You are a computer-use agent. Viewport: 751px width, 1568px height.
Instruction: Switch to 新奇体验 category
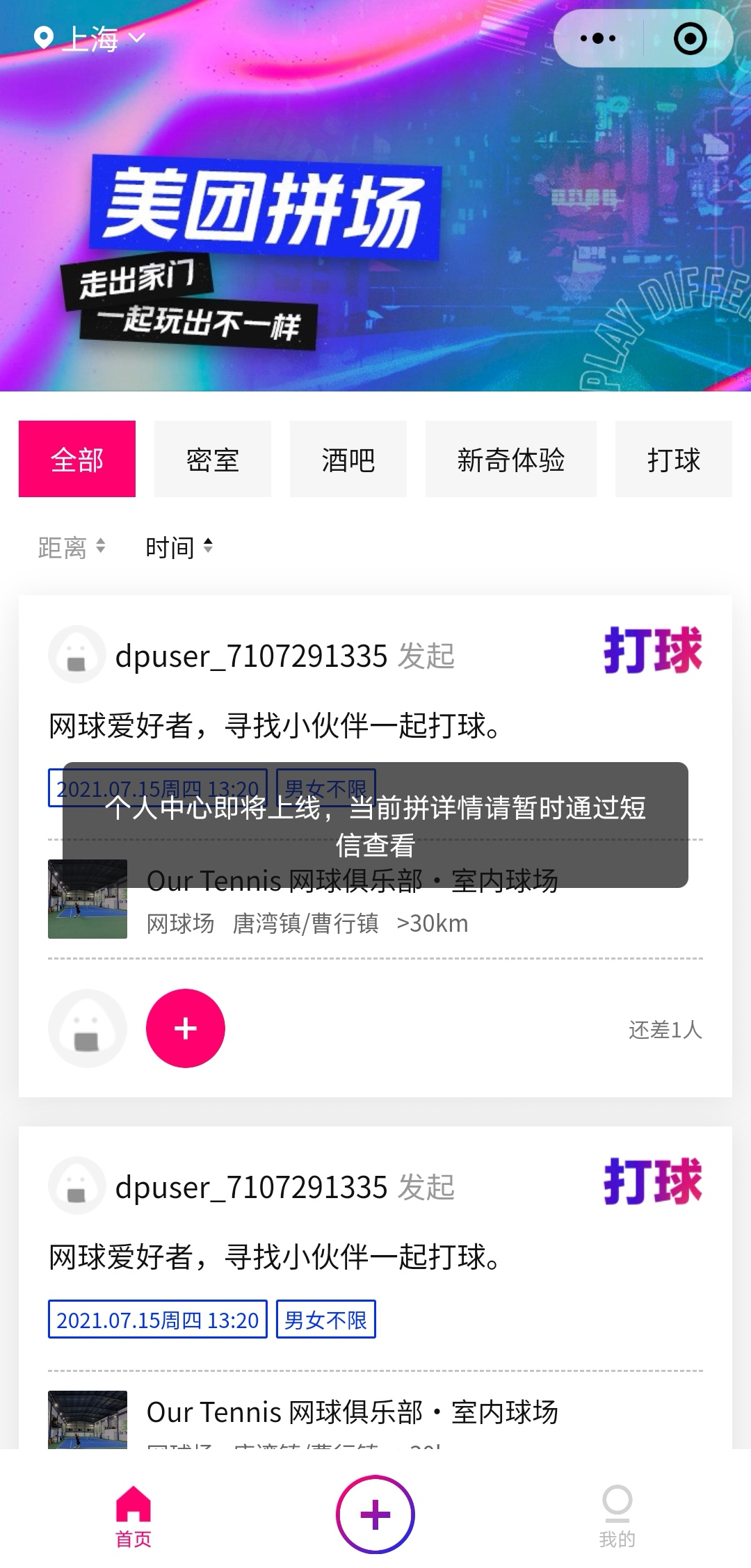(511, 459)
